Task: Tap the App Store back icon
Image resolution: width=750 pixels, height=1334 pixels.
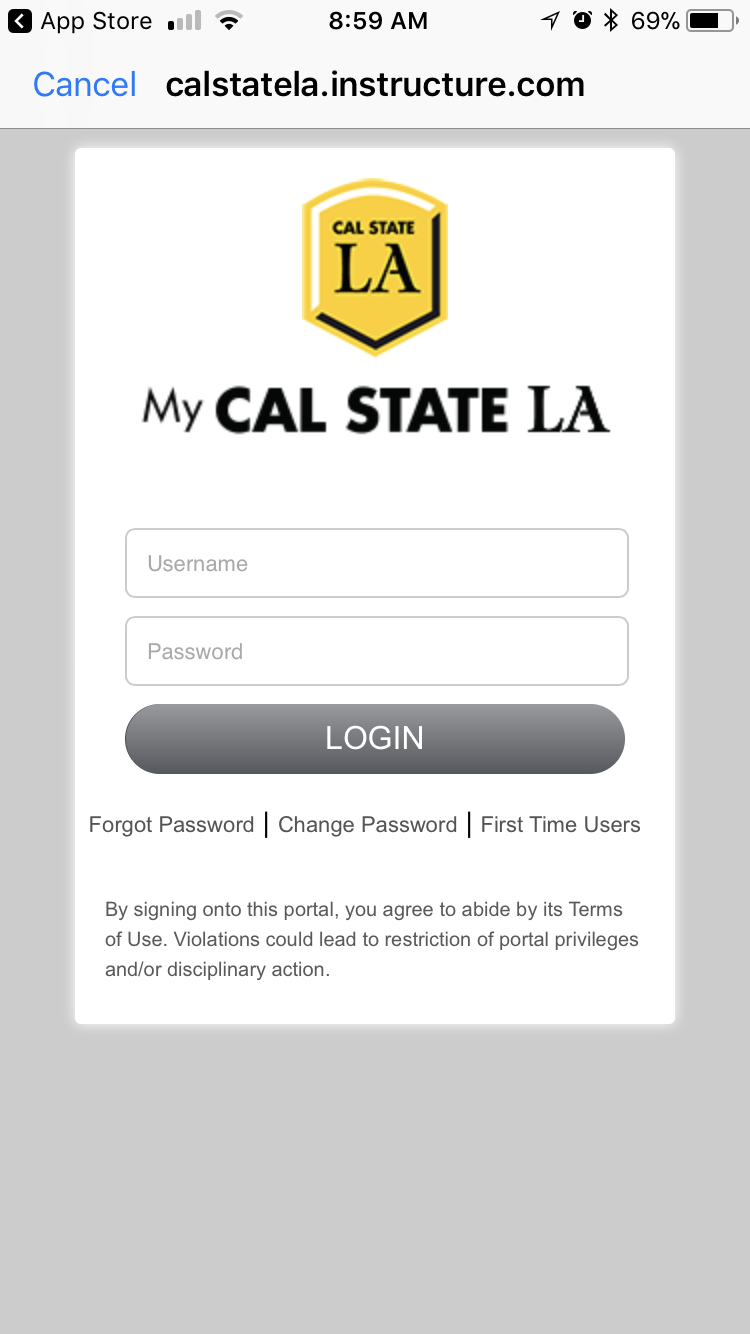Action: (x=18, y=20)
